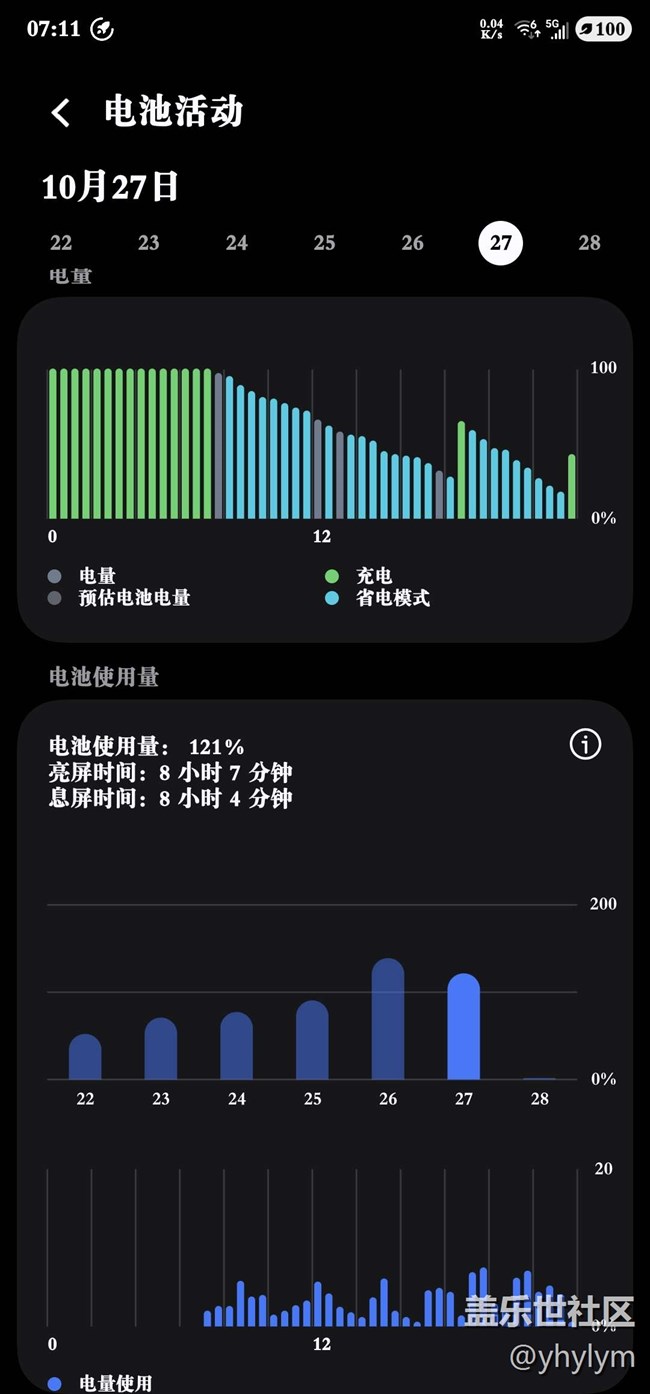
Task: Tap the day 25 bar in usage chart
Action: pos(312,1041)
